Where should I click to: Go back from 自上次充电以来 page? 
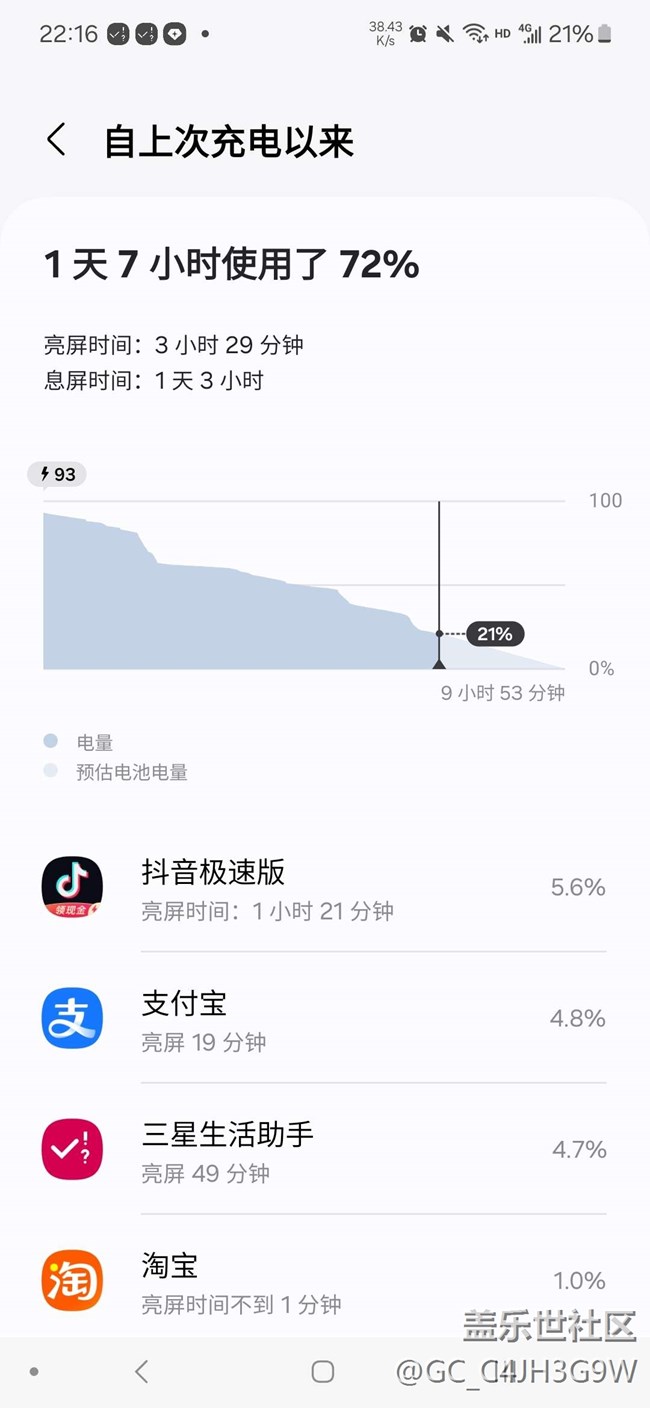56,140
